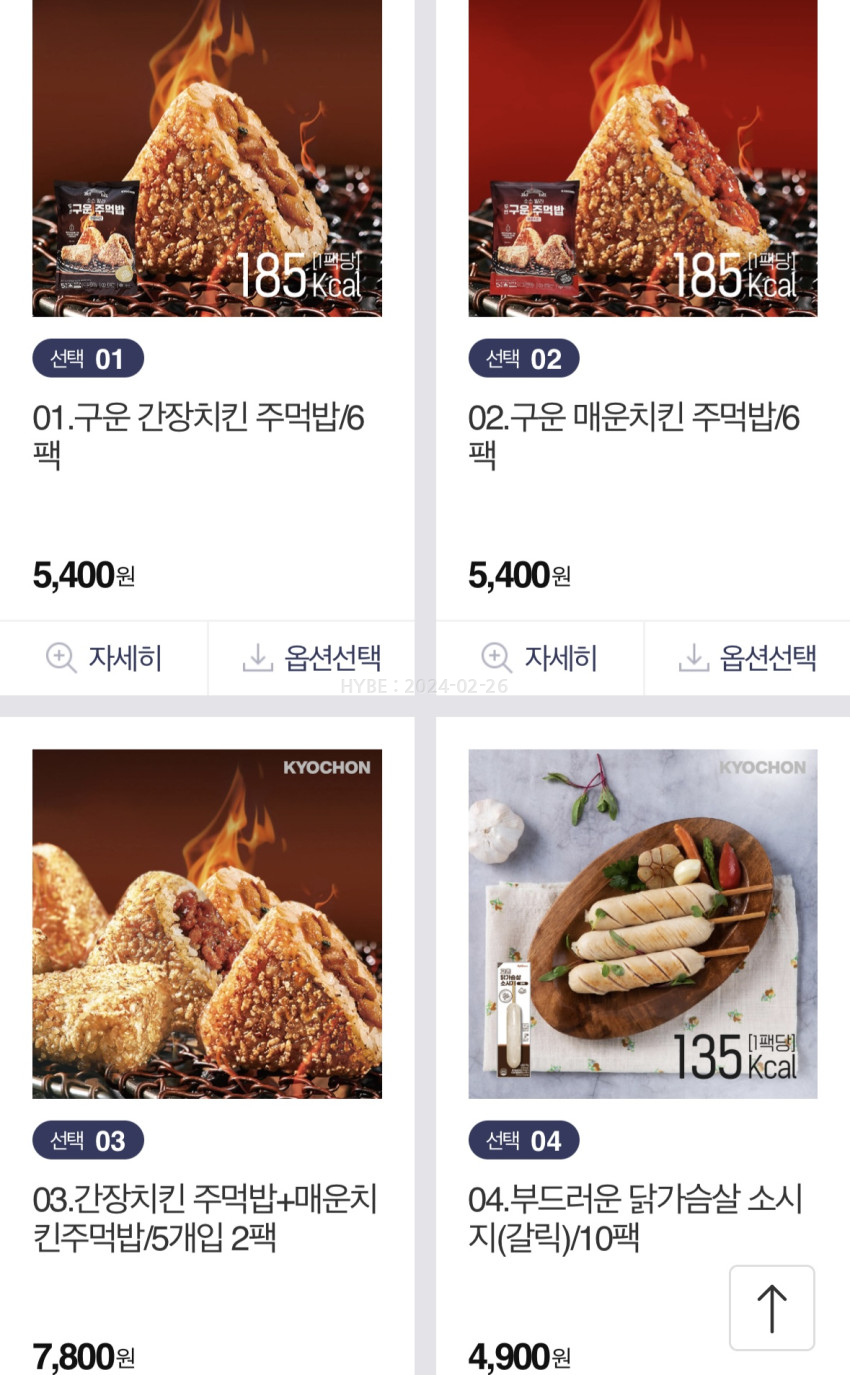View details of 02 매운치킨 주먹밥

pos(540,658)
